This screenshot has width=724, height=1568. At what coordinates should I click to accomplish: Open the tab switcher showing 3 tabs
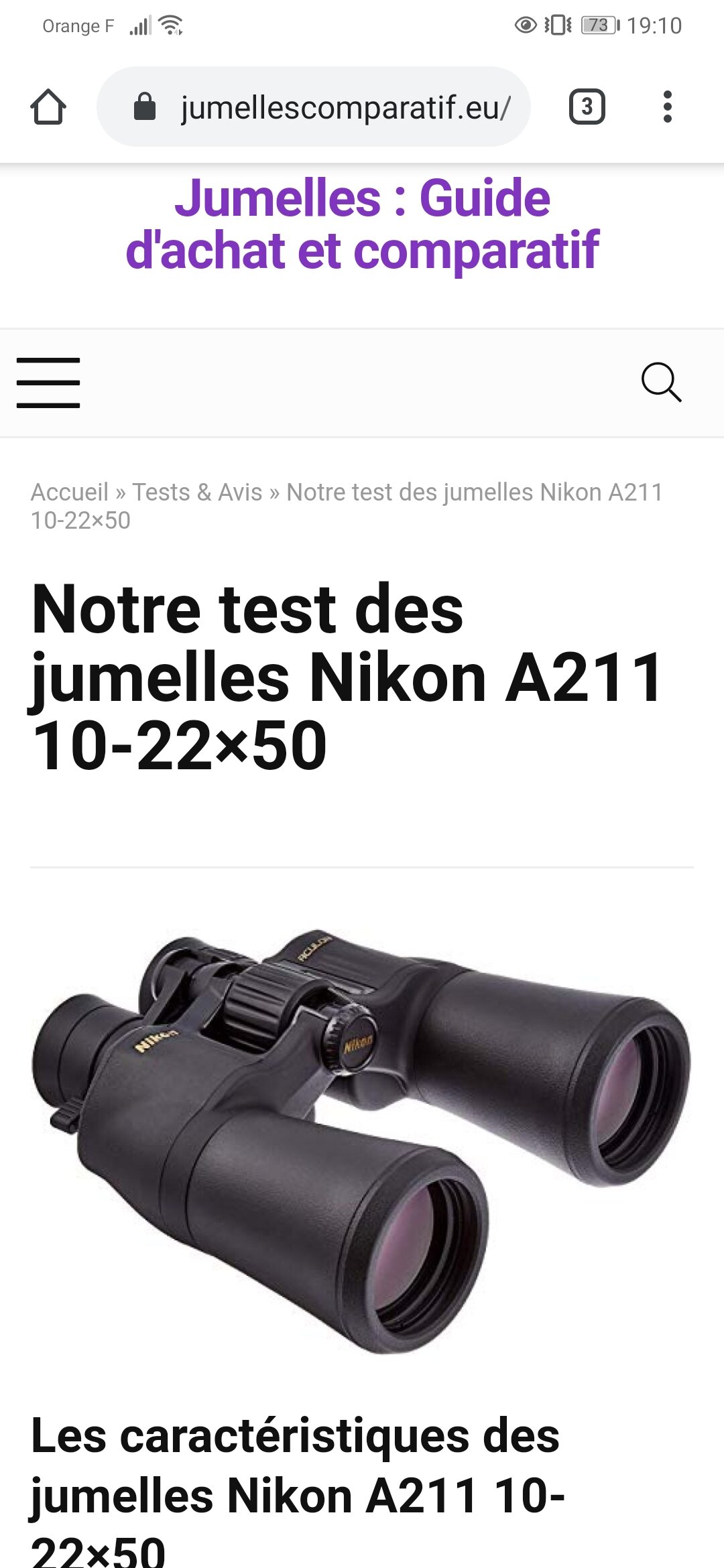[587, 107]
